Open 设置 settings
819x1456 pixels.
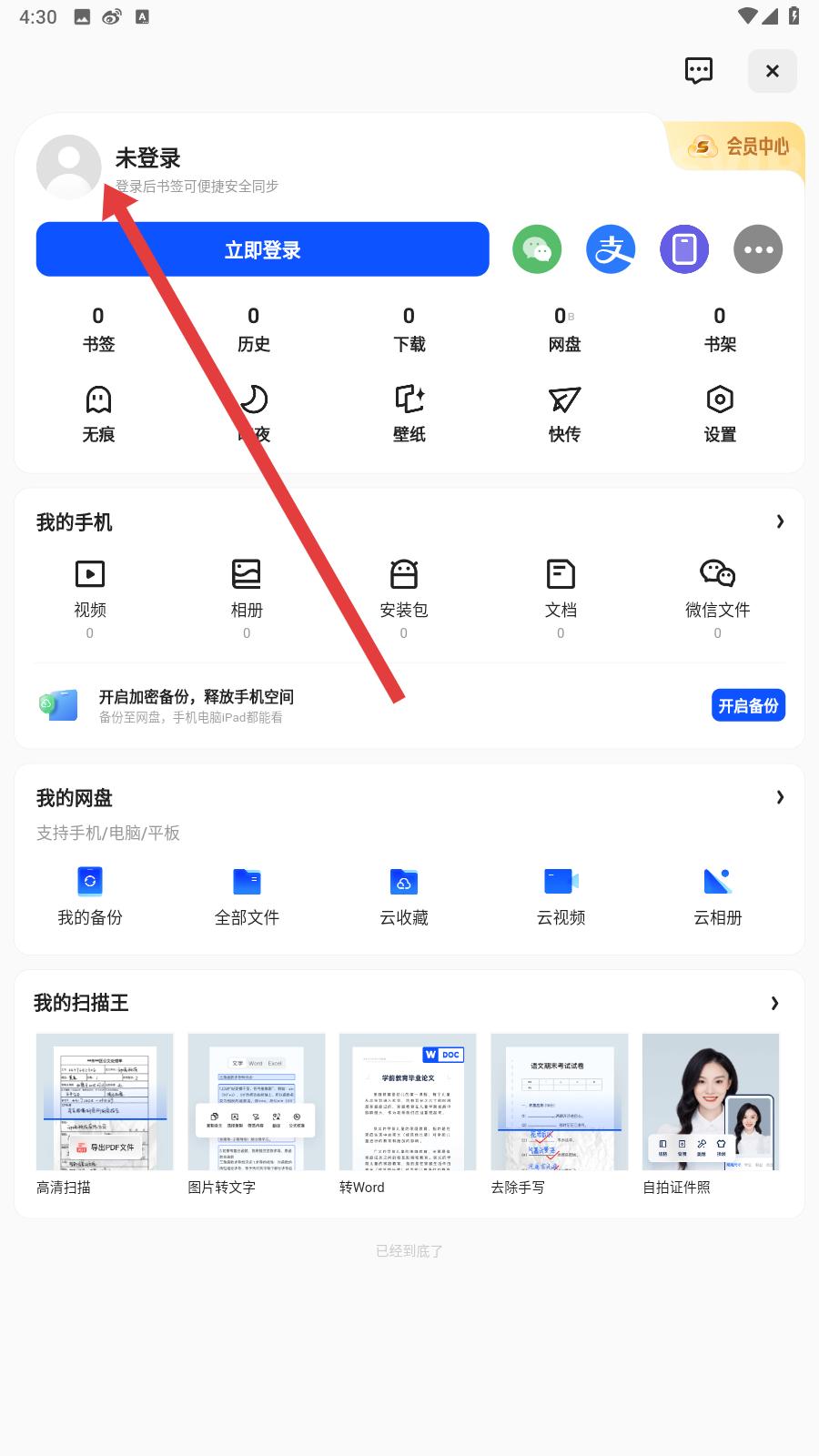(x=720, y=414)
